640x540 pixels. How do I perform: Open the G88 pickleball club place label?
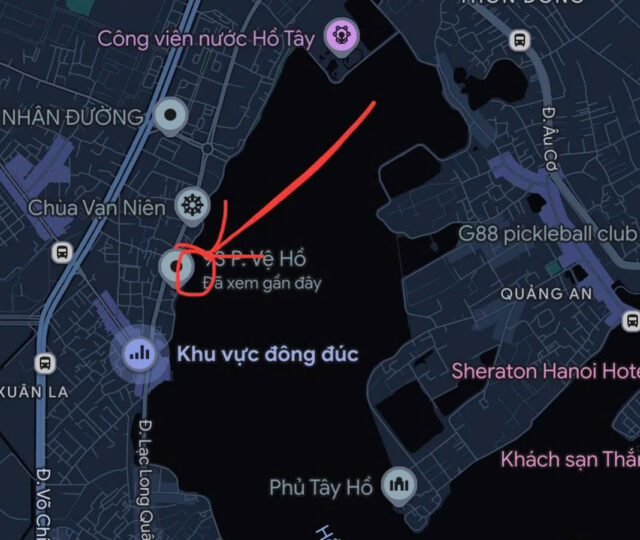click(x=548, y=233)
